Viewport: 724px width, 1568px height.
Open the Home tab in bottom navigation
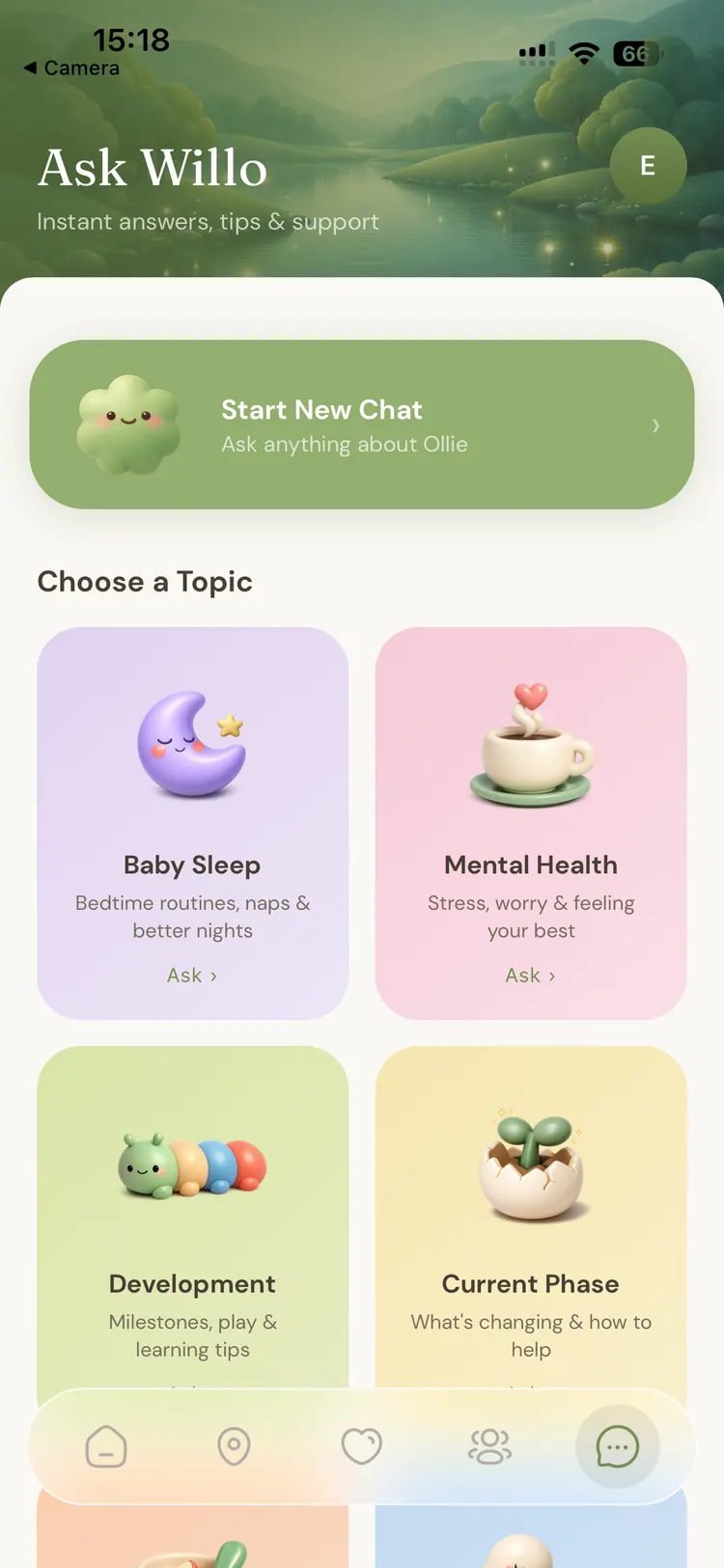tap(106, 1445)
